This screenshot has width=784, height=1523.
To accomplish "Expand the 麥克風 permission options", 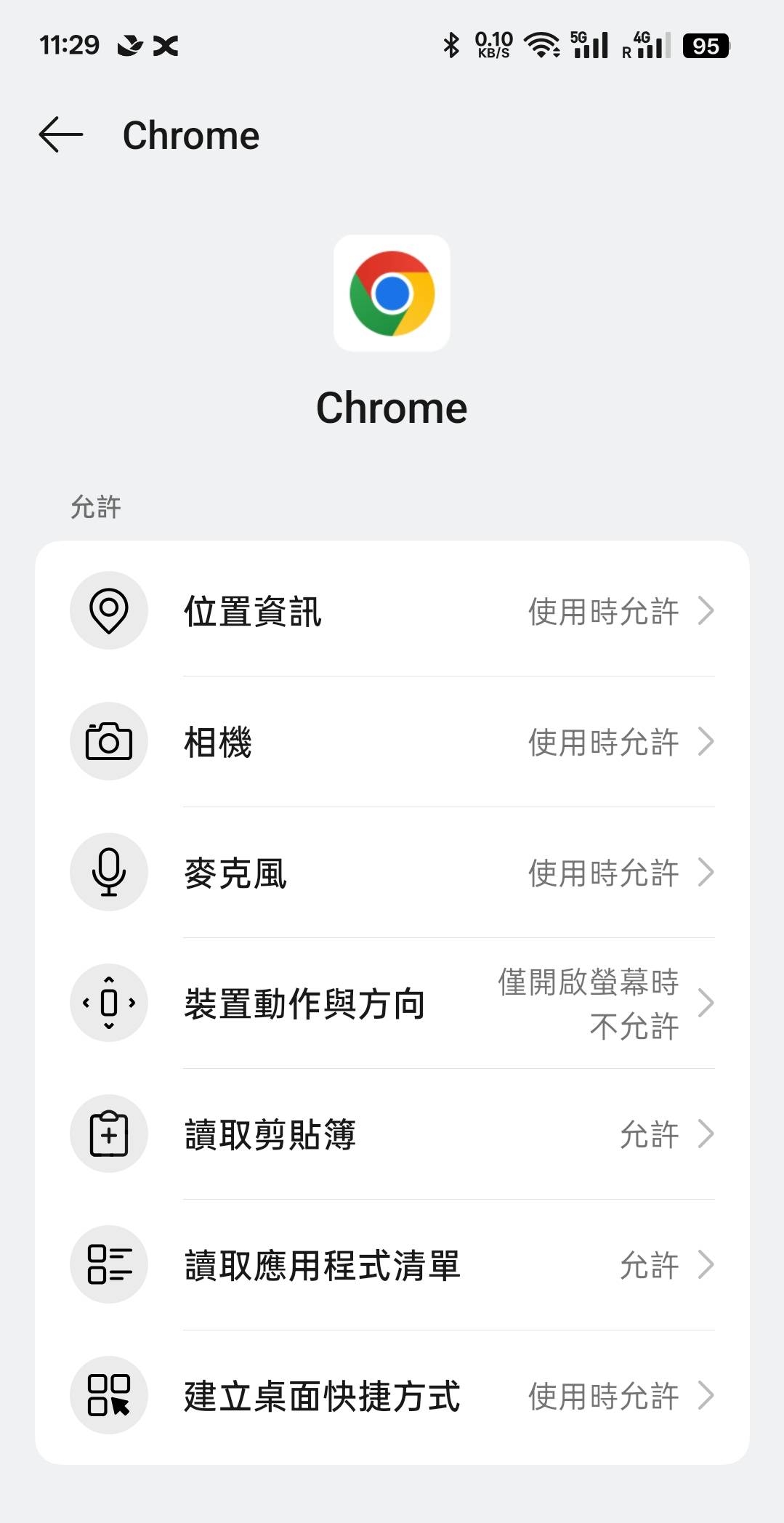I will [x=706, y=872].
